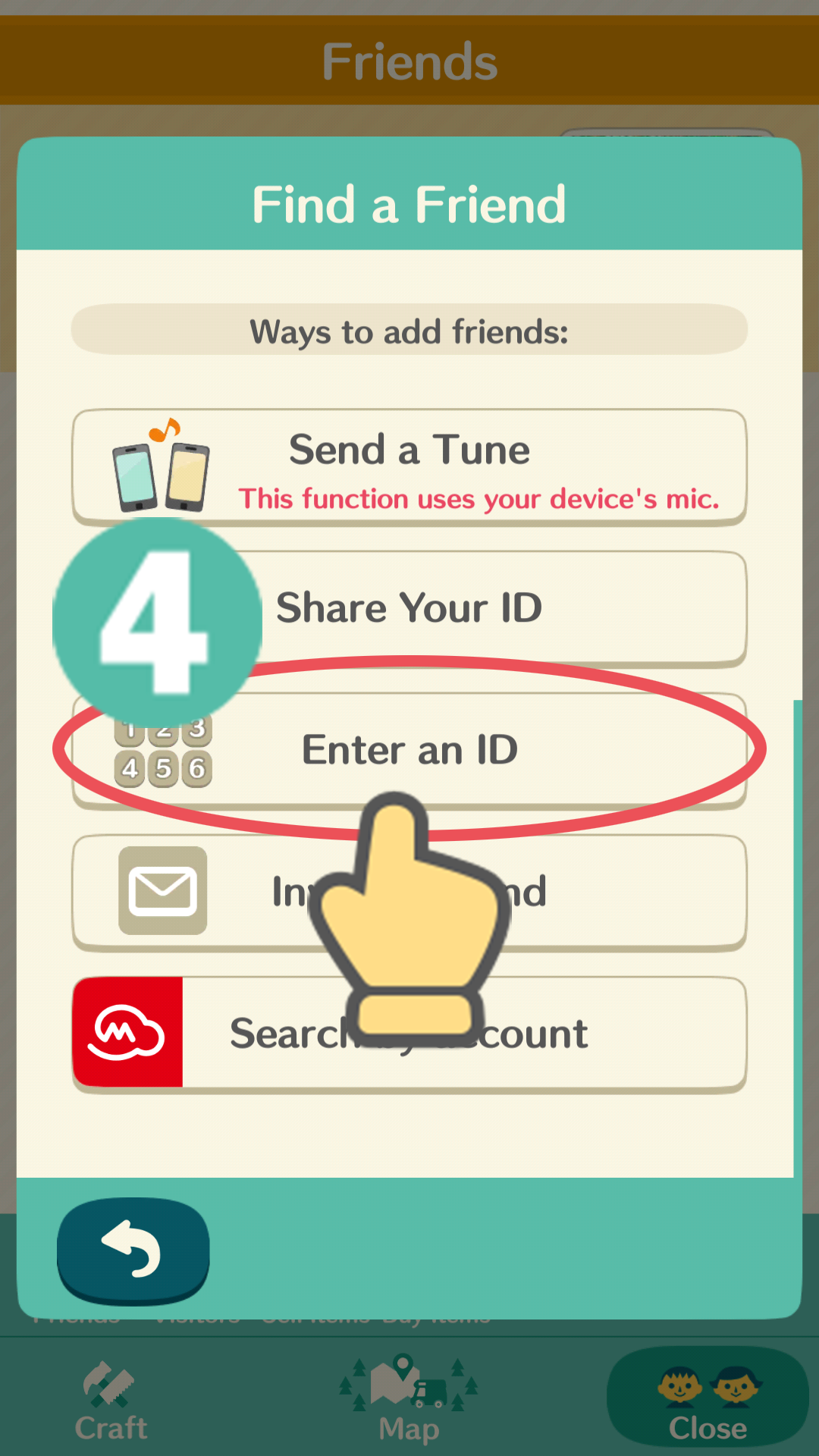Viewport: 819px width, 1456px height.
Task: Choose the Send a Tune option
Action: pos(409,466)
